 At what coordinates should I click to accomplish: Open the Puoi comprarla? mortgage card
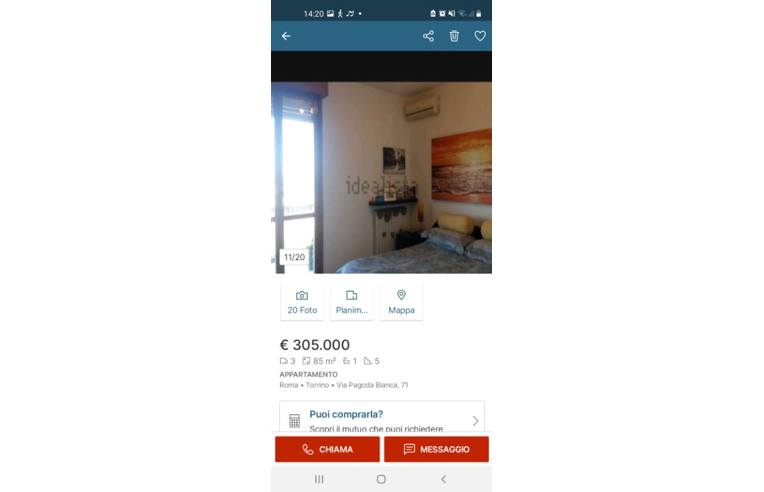(x=381, y=420)
